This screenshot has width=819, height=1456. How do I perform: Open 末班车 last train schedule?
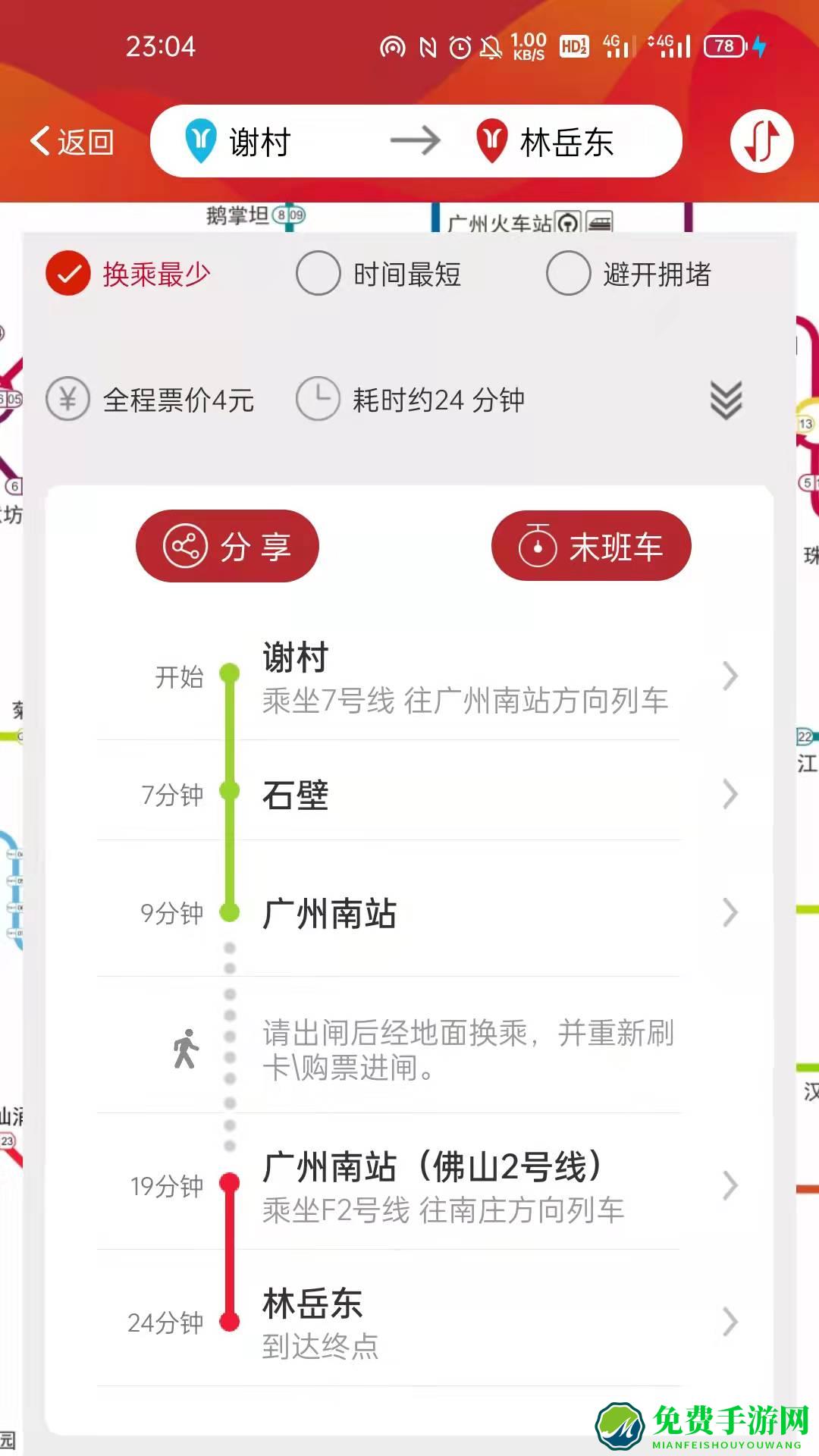590,544
